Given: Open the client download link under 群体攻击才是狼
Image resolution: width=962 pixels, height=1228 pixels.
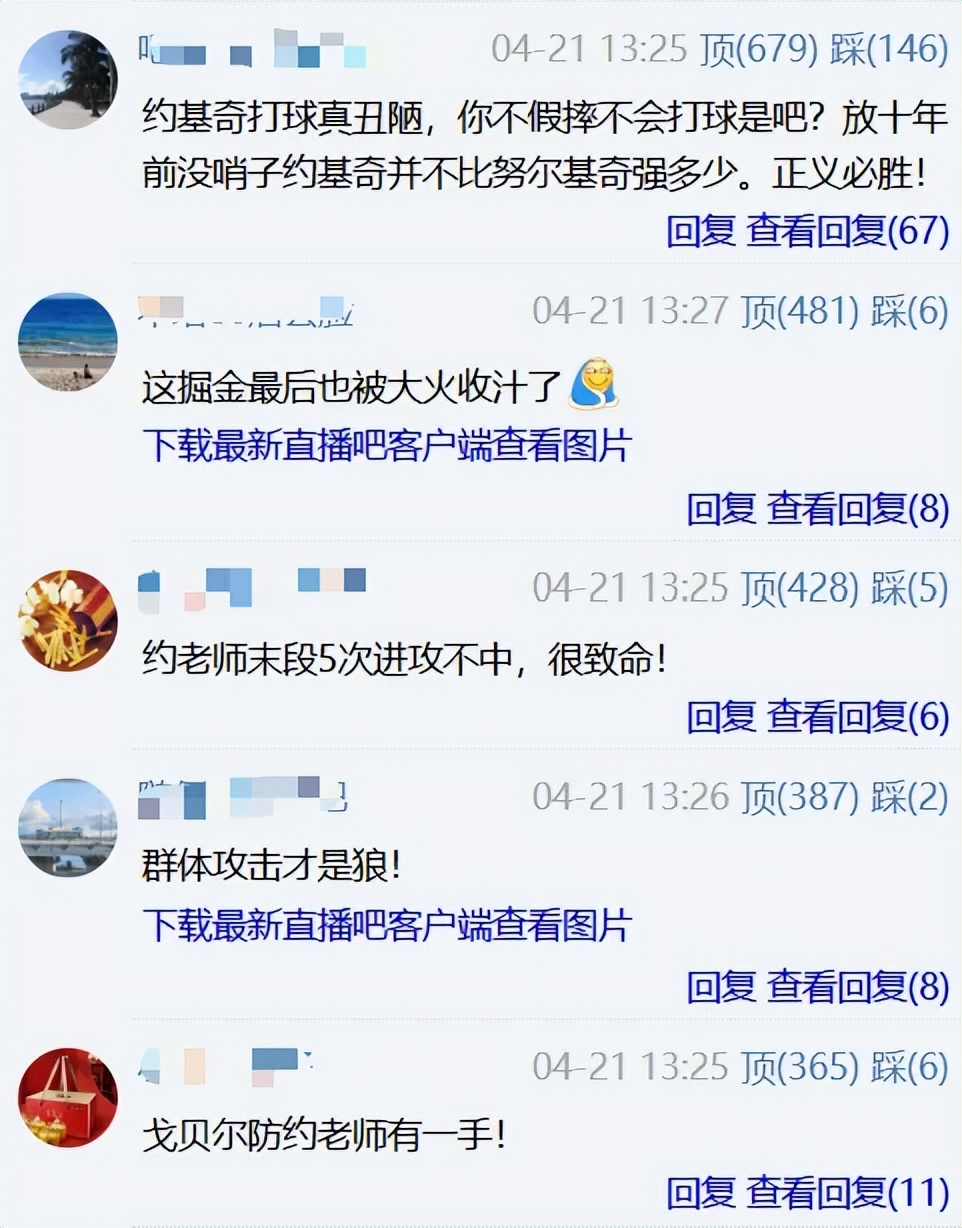Looking at the screenshot, I should (386, 925).
